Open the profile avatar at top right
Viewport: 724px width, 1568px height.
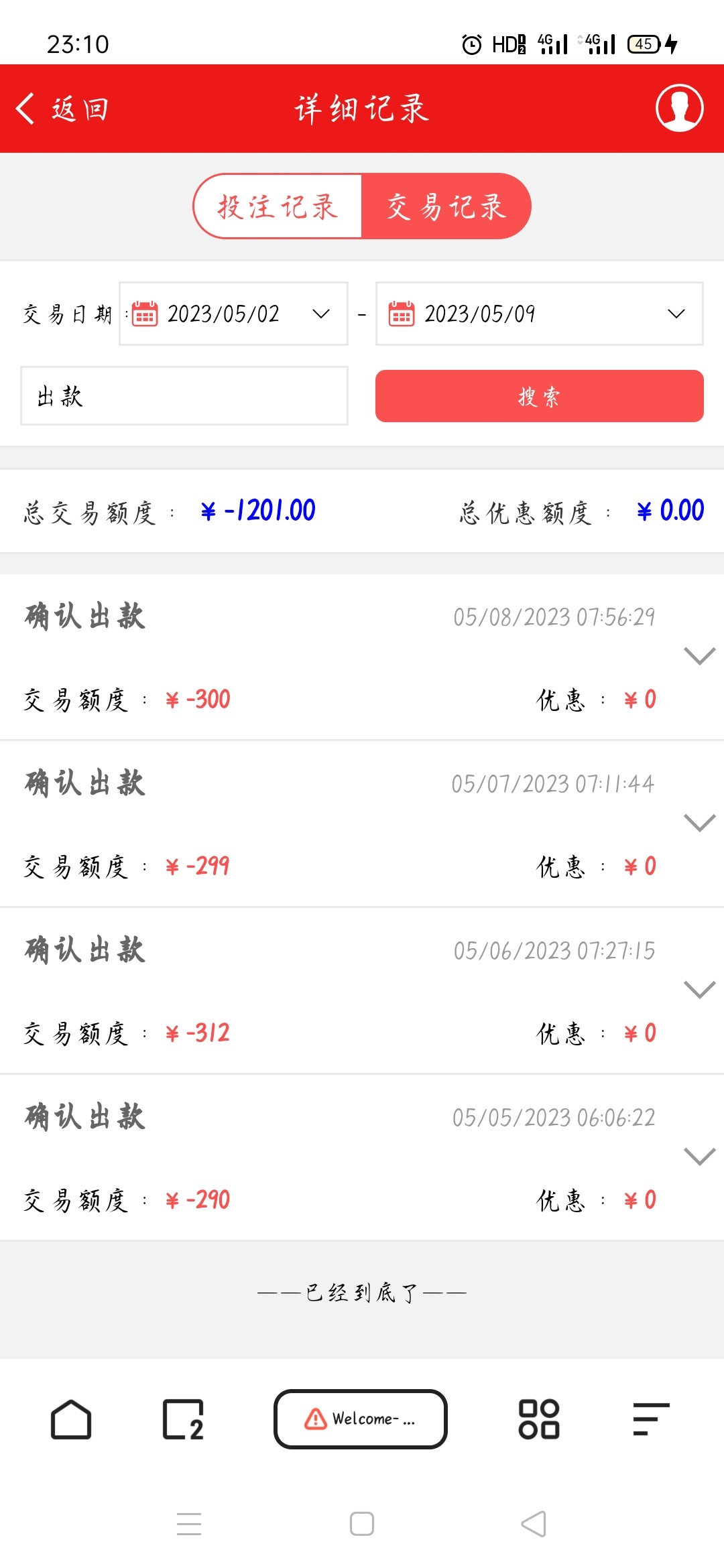tap(680, 109)
